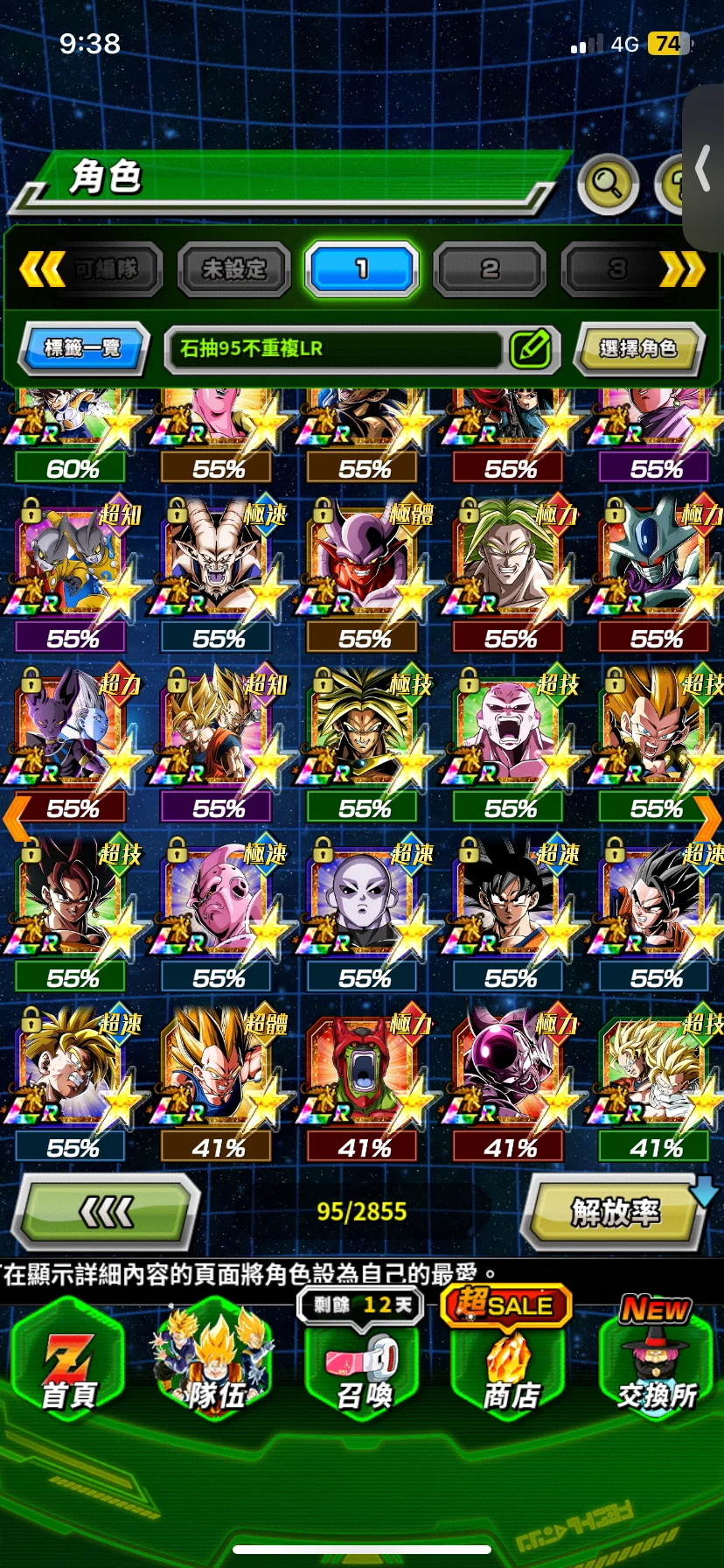Switch to tag tab 2
Image resolution: width=724 pixels, height=1568 pixels.
click(x=490, y=269)
